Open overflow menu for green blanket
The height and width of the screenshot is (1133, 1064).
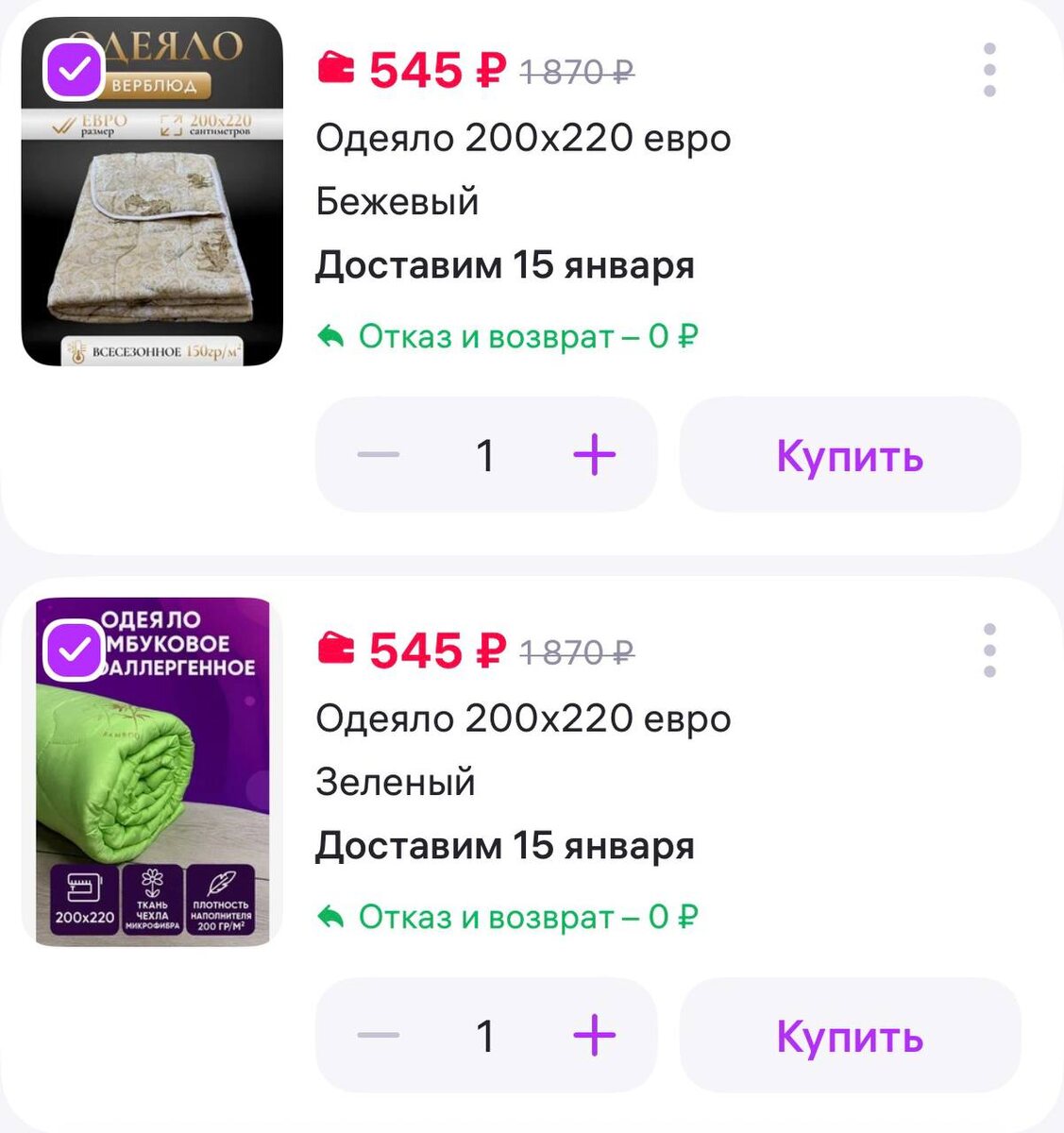pos(988,651)
